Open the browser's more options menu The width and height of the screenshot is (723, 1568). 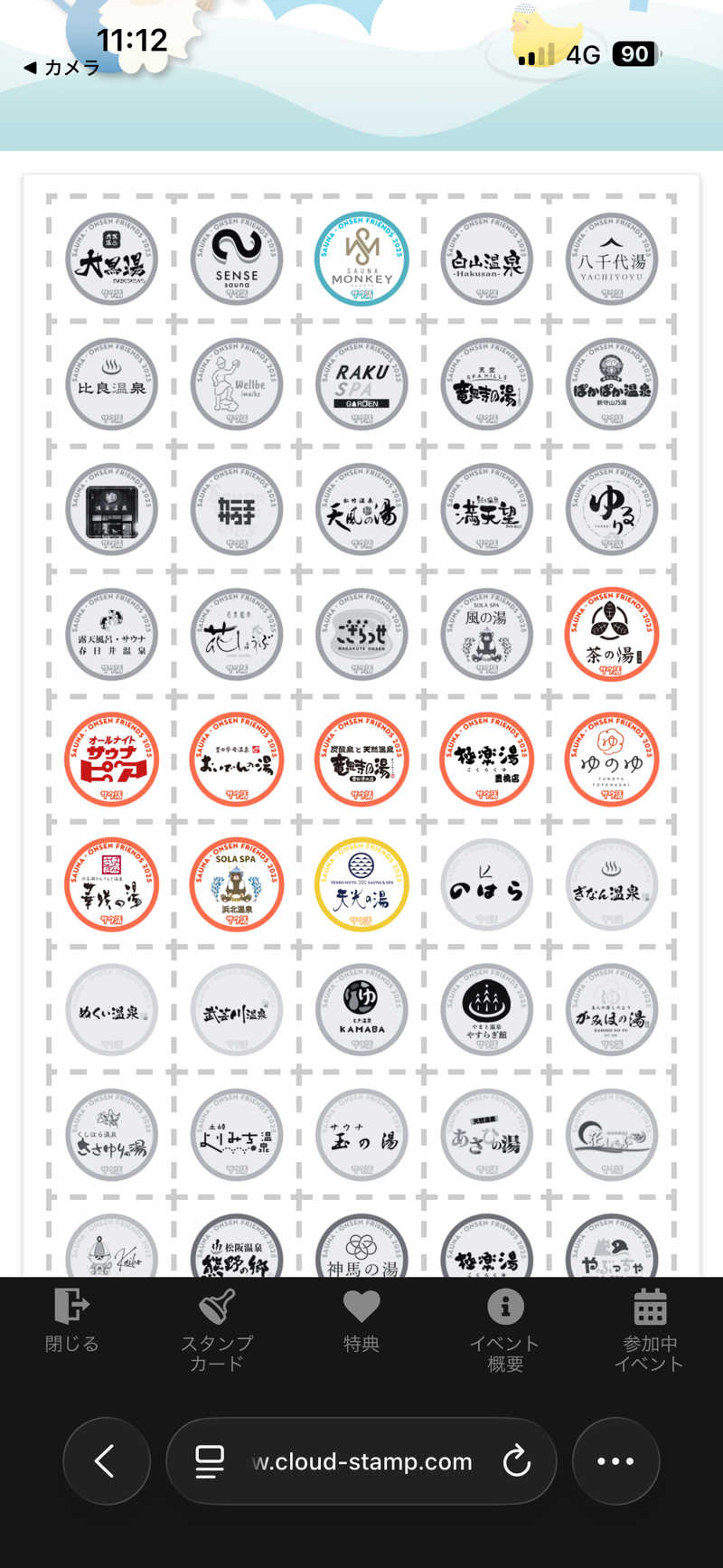615,1460
